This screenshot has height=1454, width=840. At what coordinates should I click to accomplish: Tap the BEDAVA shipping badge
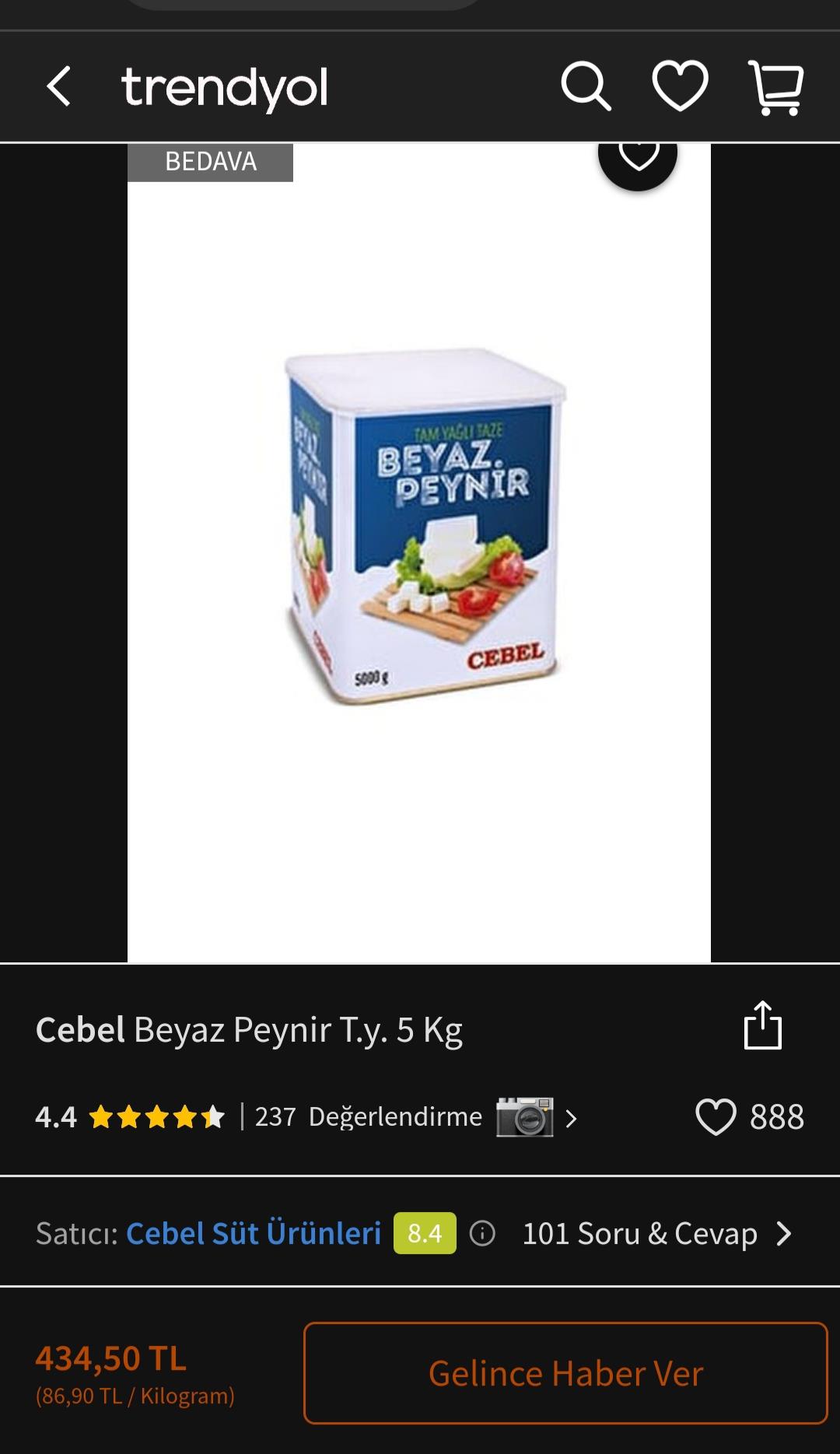coord(210,162)
